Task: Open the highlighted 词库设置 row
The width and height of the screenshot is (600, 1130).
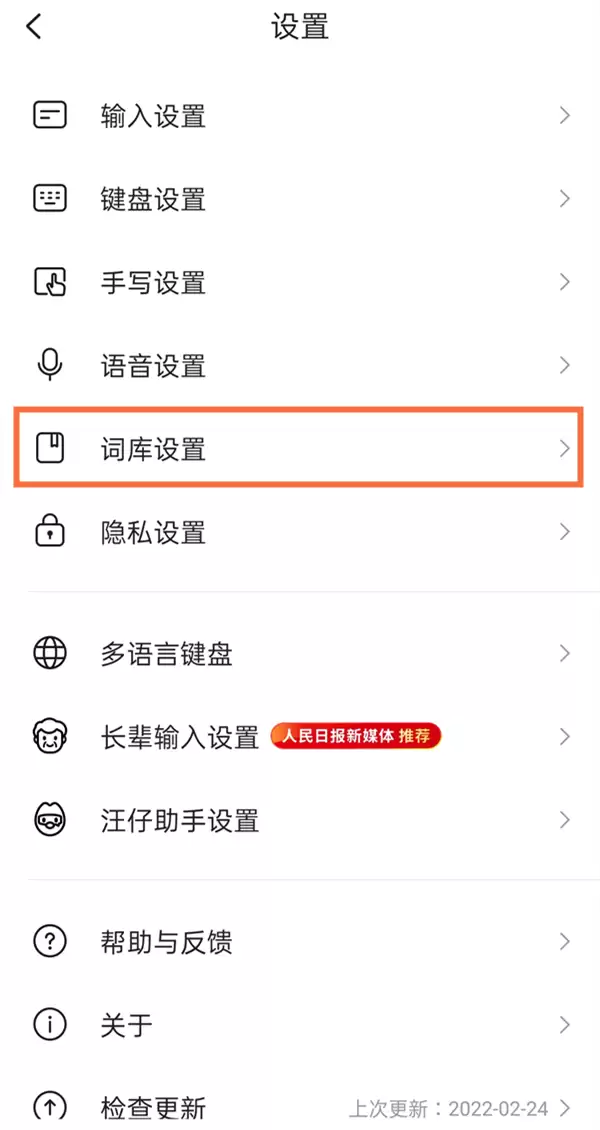Action: tap(298, 448)
